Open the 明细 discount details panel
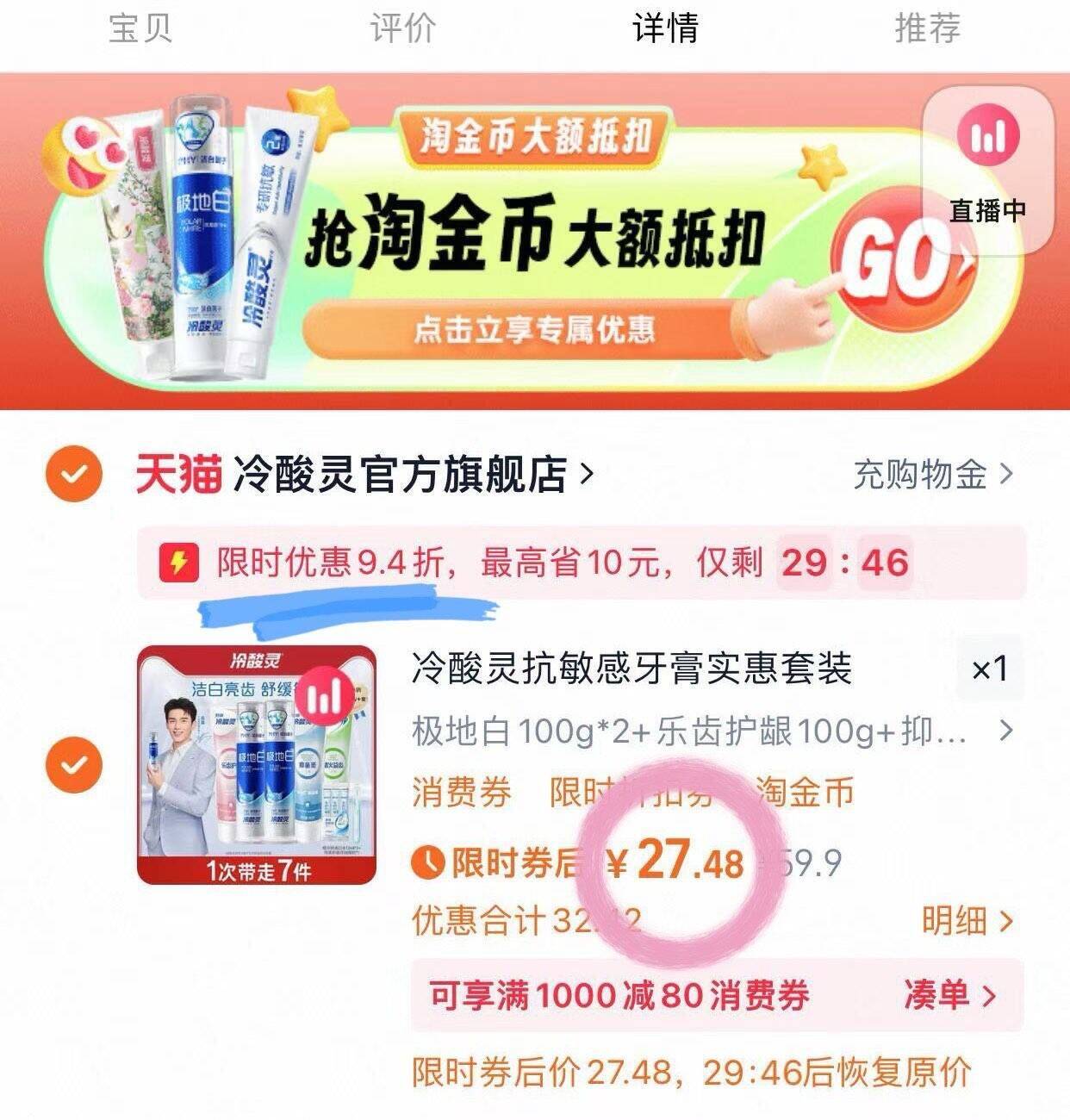Image resolution: width=1070 pixels, height=1120 pixels. click(x=955, y=922)
